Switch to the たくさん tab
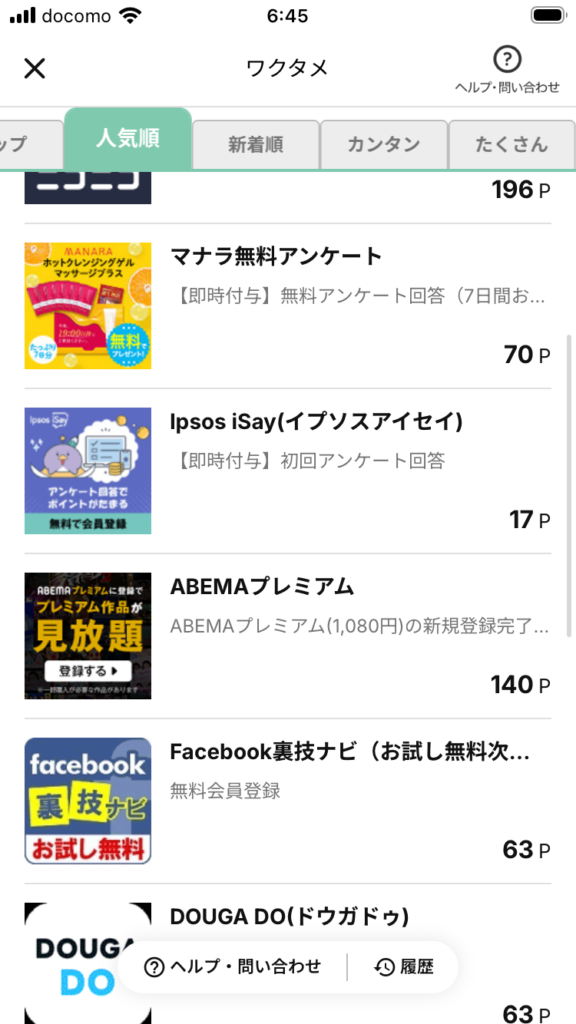 coord(511,144)
